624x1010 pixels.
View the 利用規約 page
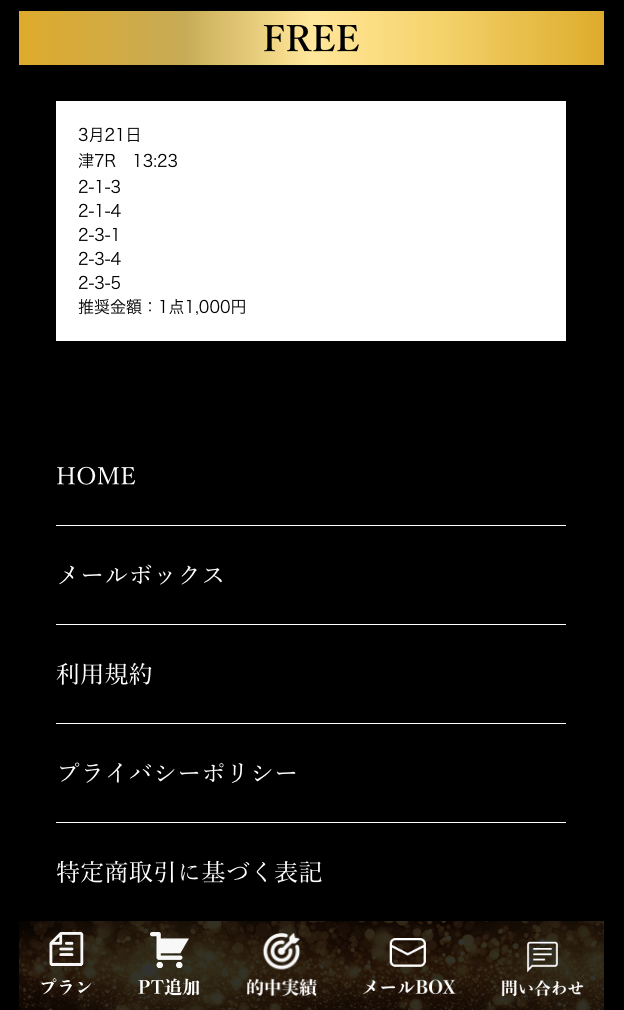tap(310, 674)
